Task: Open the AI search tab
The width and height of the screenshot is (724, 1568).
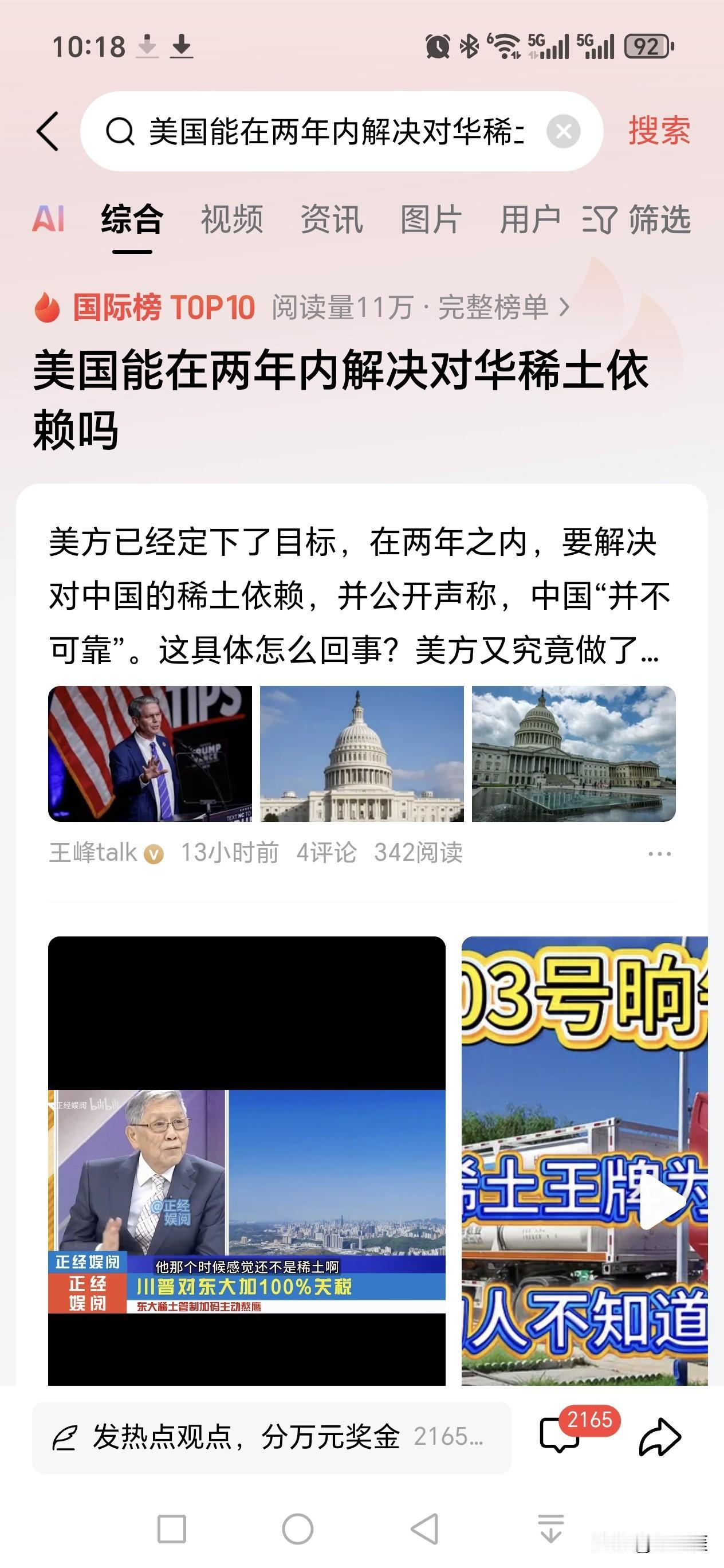Action: tap(50, 220)
